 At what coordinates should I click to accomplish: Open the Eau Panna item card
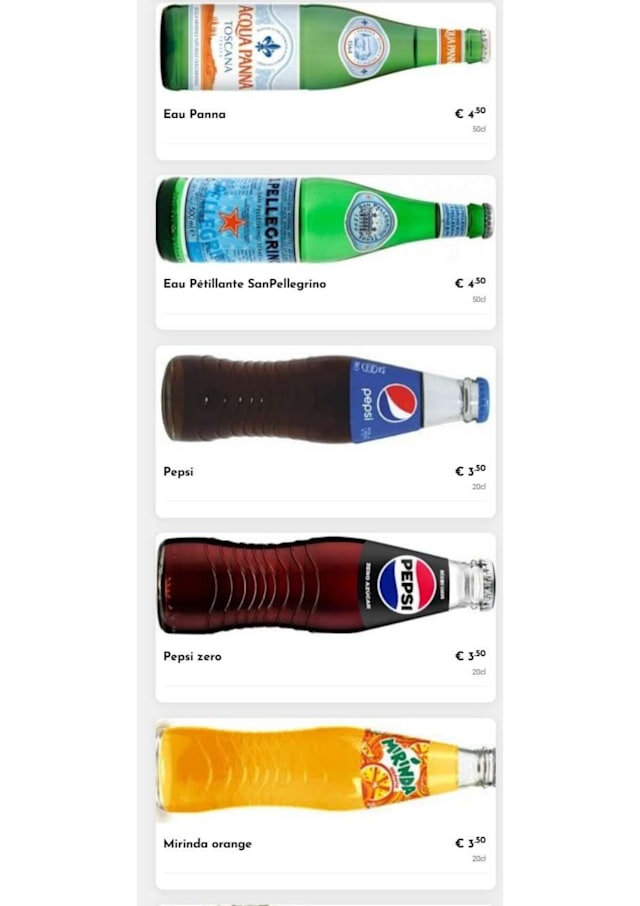325,82
